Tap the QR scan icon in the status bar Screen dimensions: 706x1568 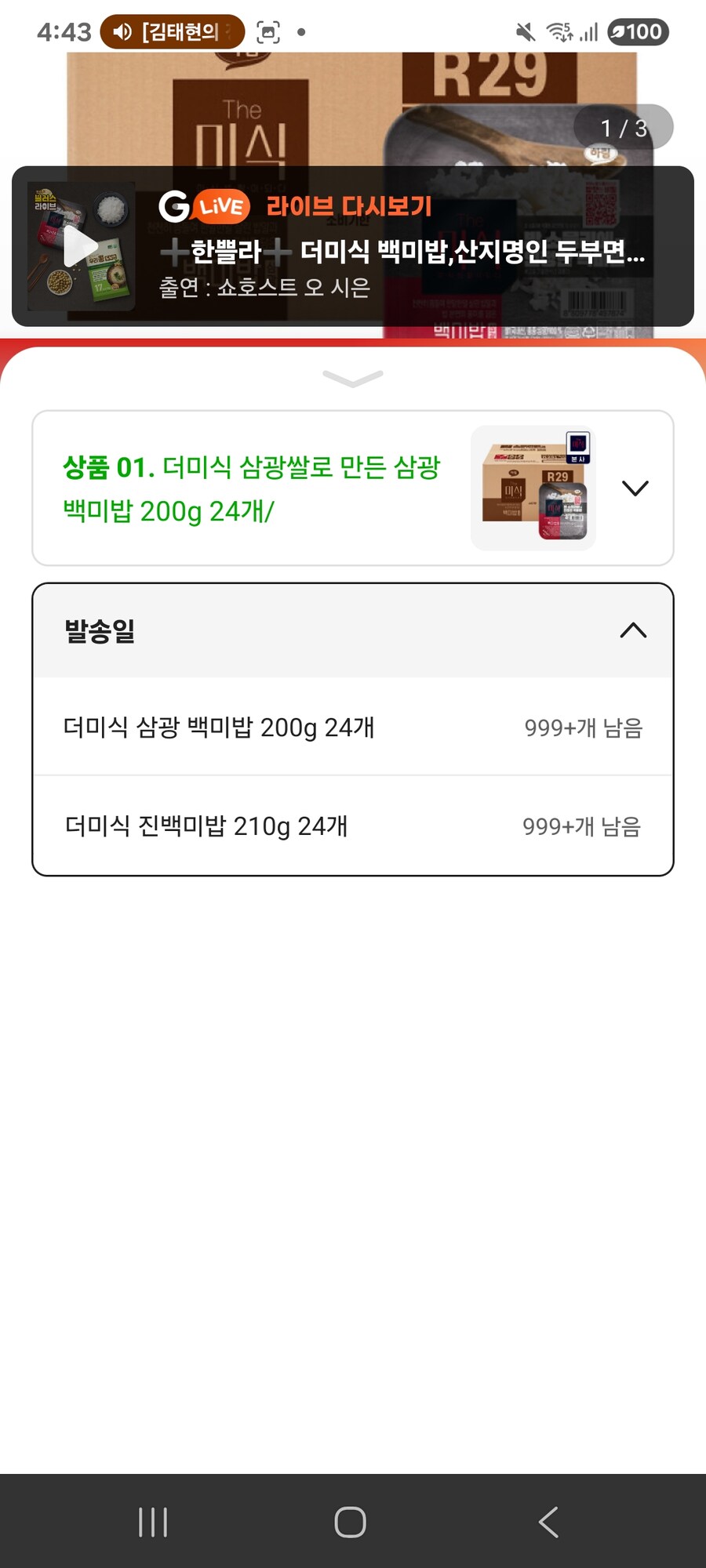[x=269, y=32]
